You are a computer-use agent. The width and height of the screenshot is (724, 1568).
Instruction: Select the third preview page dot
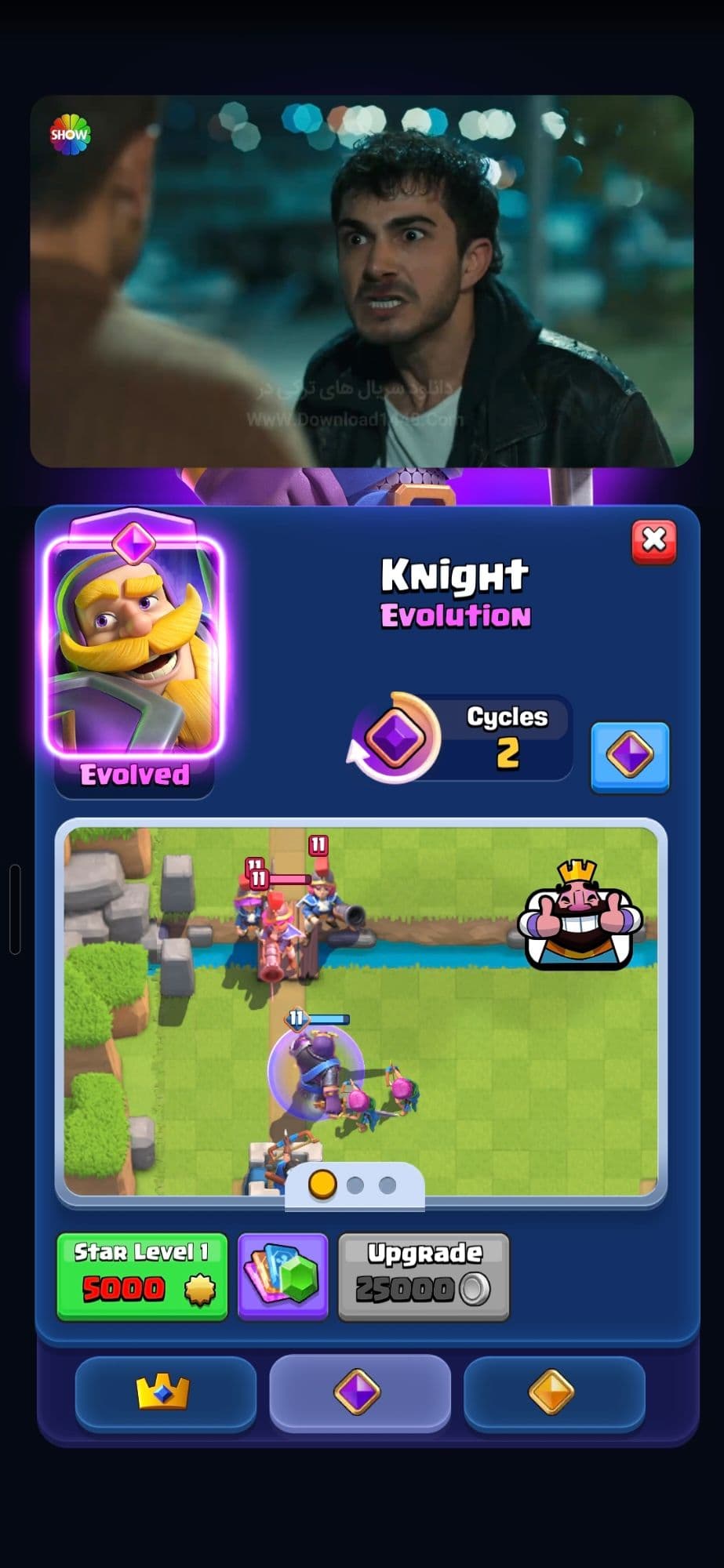[387, 1185]
